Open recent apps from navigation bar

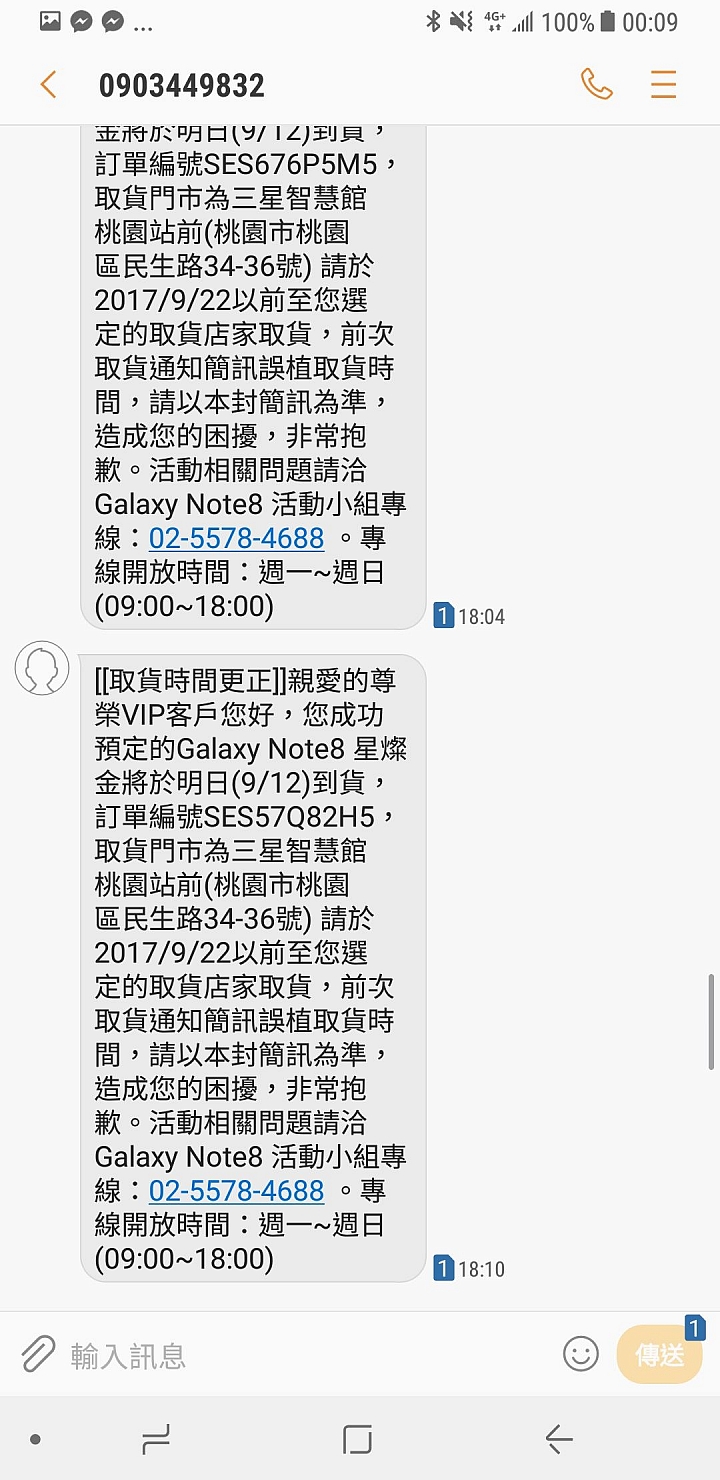(156, 1440)
